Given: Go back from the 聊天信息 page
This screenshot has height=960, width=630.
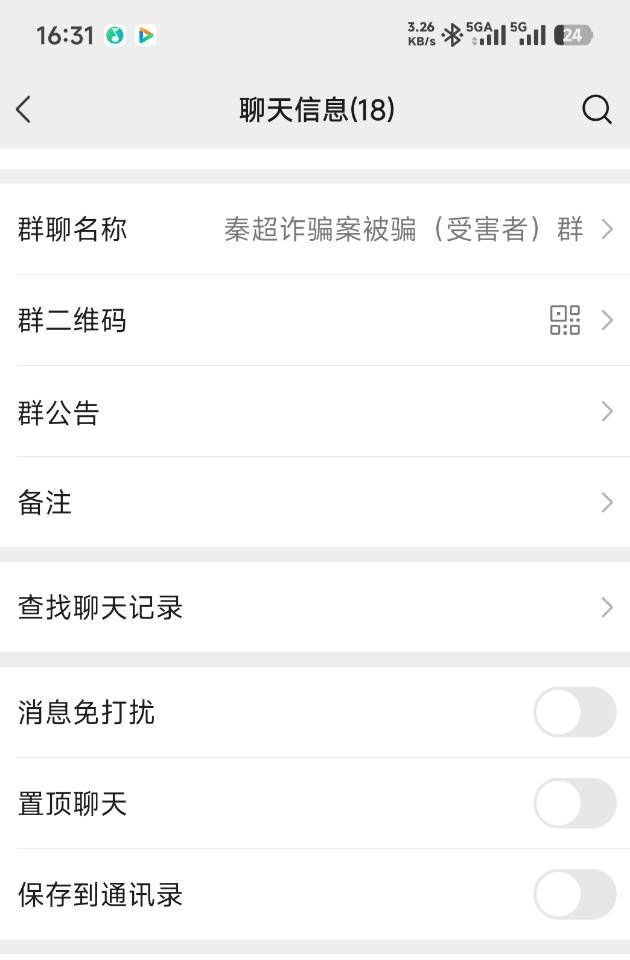Looking at the screenshot, I should click(x=24, y=110).
